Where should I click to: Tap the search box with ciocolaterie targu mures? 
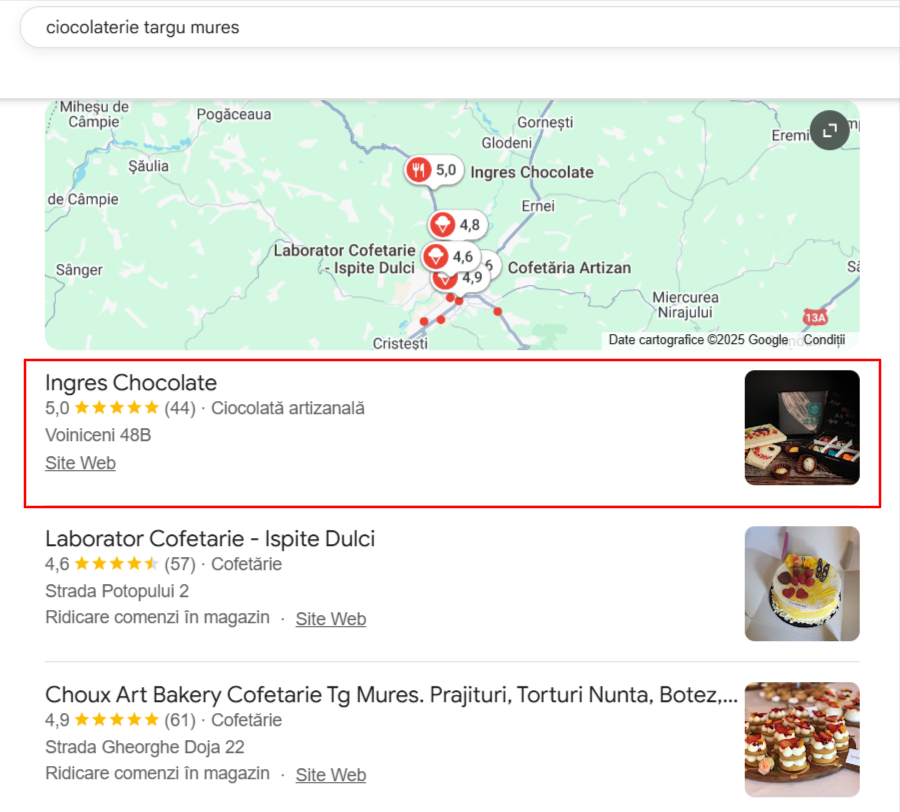point(459,28)
